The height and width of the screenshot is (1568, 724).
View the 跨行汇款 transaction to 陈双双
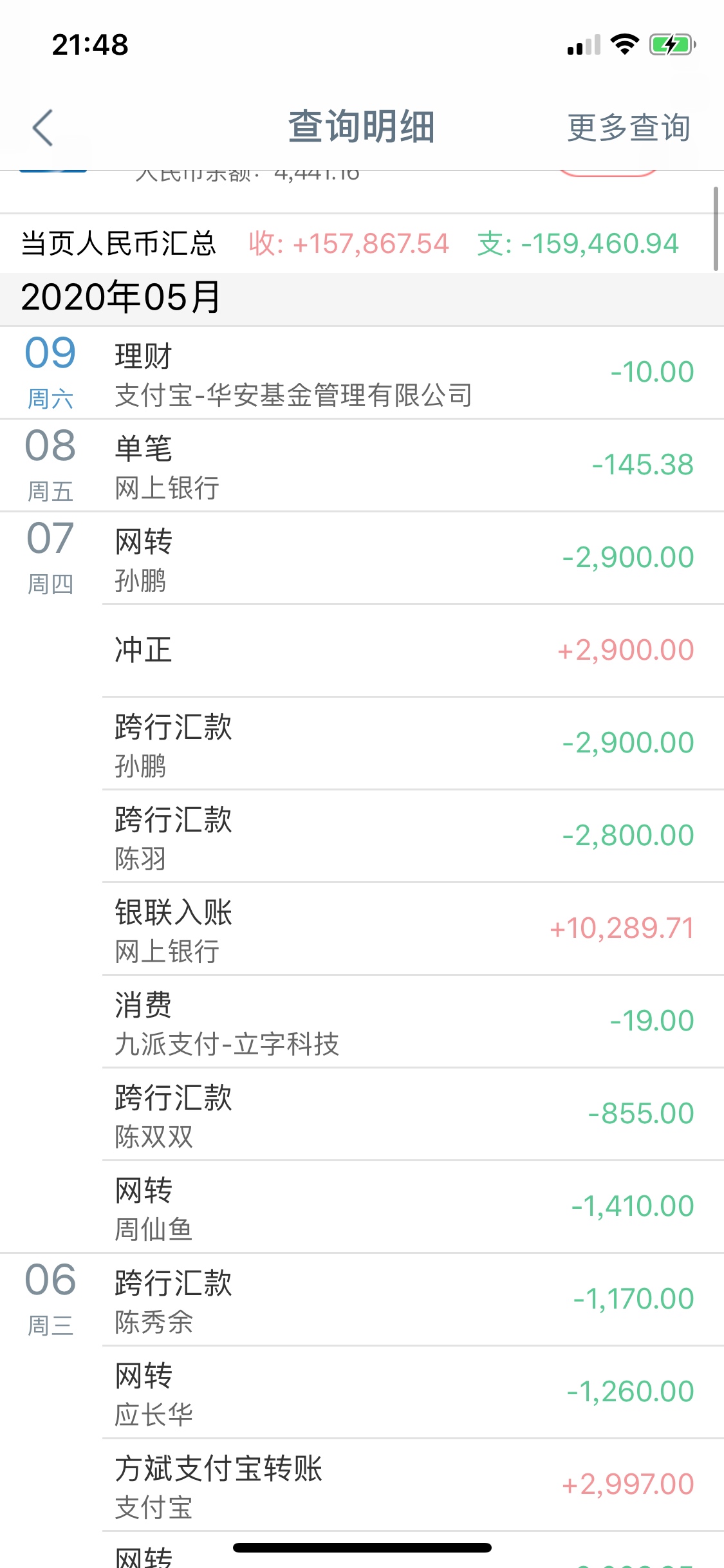click(x=413, y=1114)
